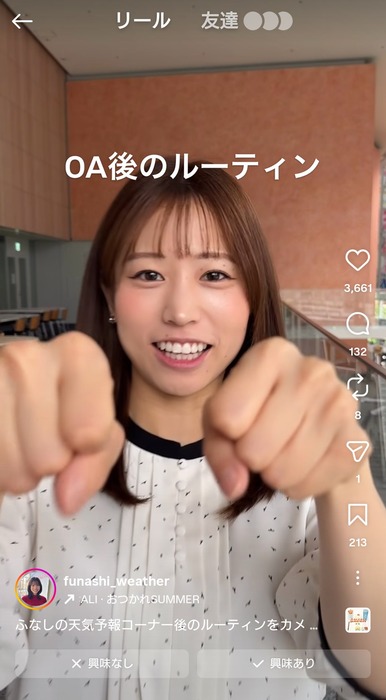The height and width of the screenshot is (700, 386).
Task: Switch to the リール tab
Action: [x=143, y=21]
